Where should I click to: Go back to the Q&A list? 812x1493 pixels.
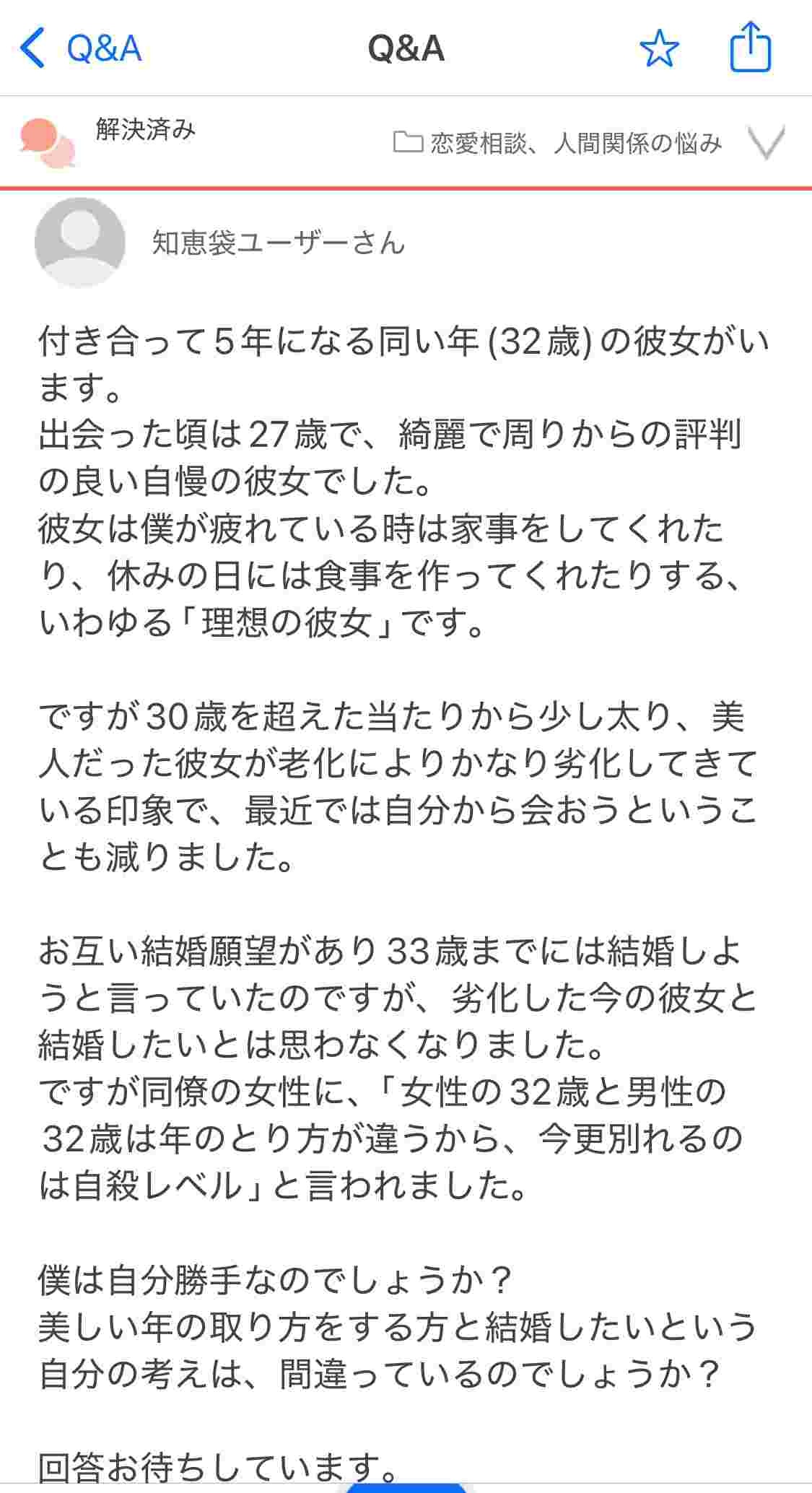(79, 48)
